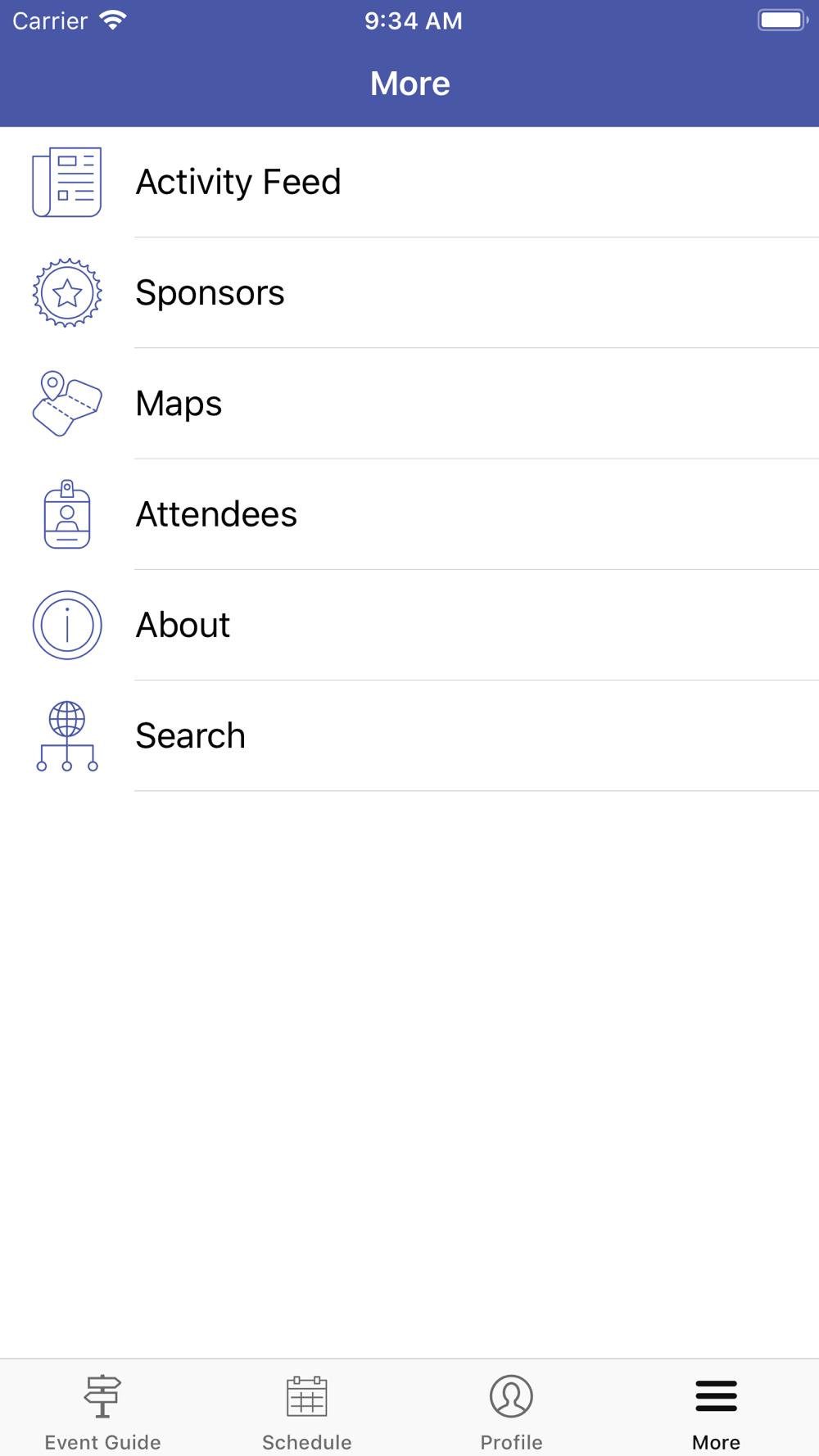Viewport: 819px width, 1456px height.
Task: View the Attendees list
Action: (409, 514)
